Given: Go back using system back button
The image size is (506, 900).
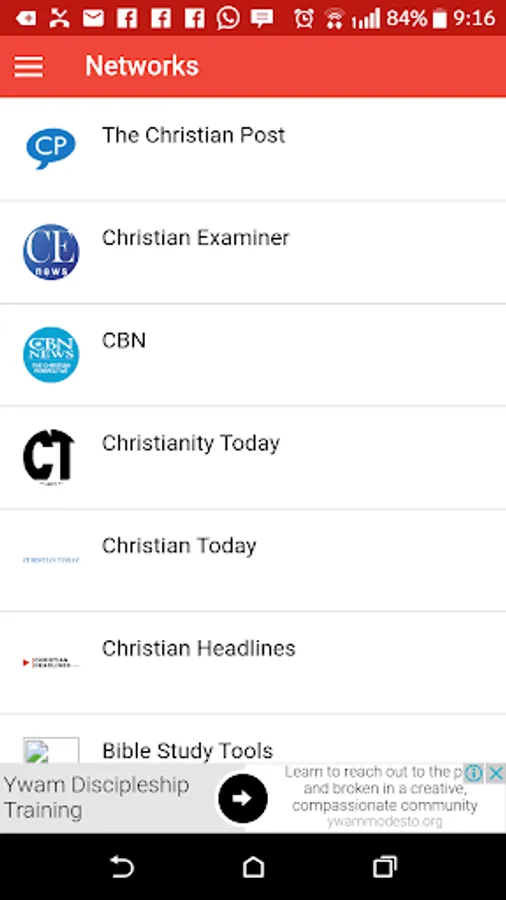Looking at the screenshot, I should coord(122,867).
